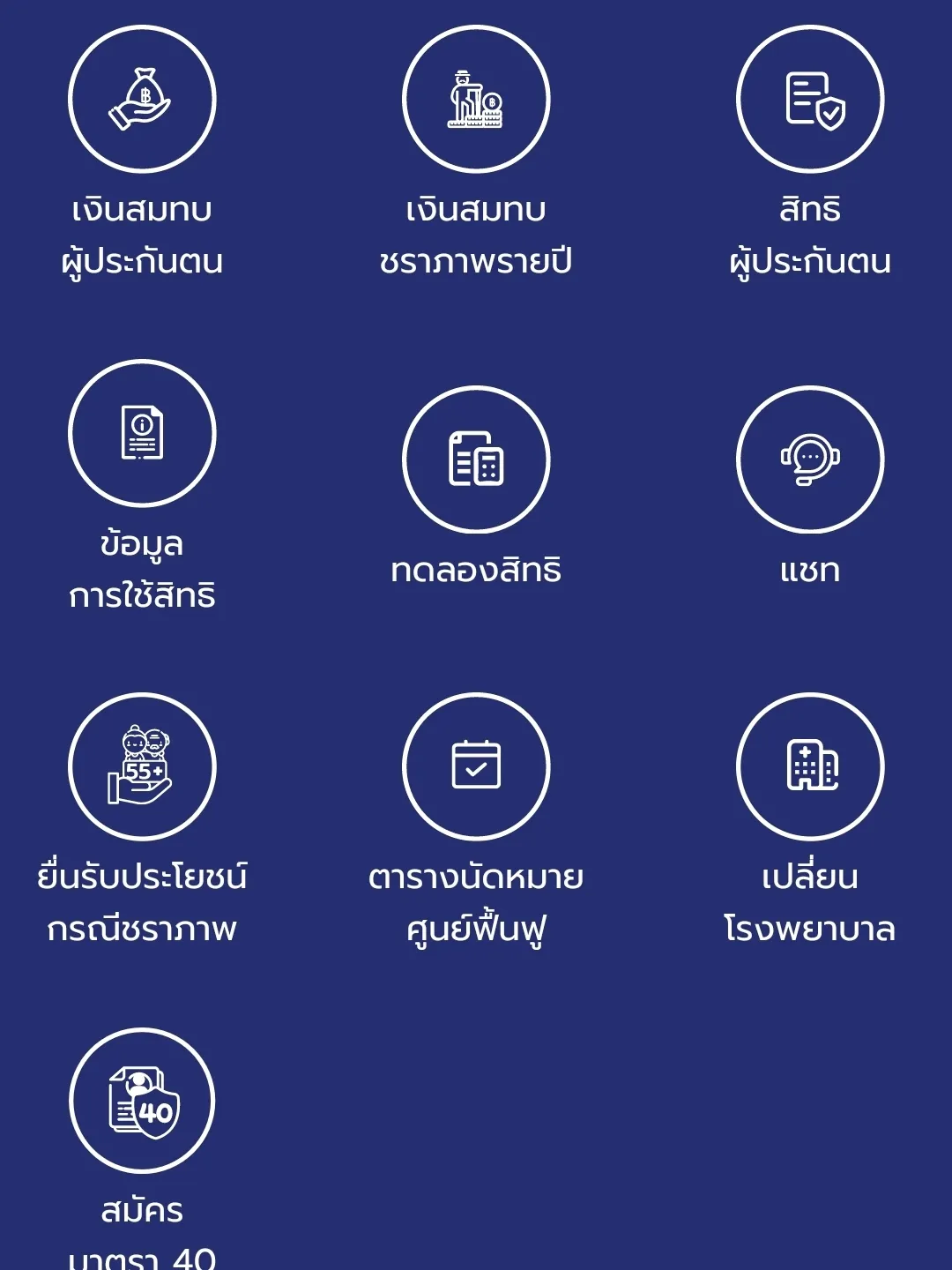Open the แชท headset chat icon
Image resolution: width=952 pixels, height=1270 pixels.
coord(809,459)
